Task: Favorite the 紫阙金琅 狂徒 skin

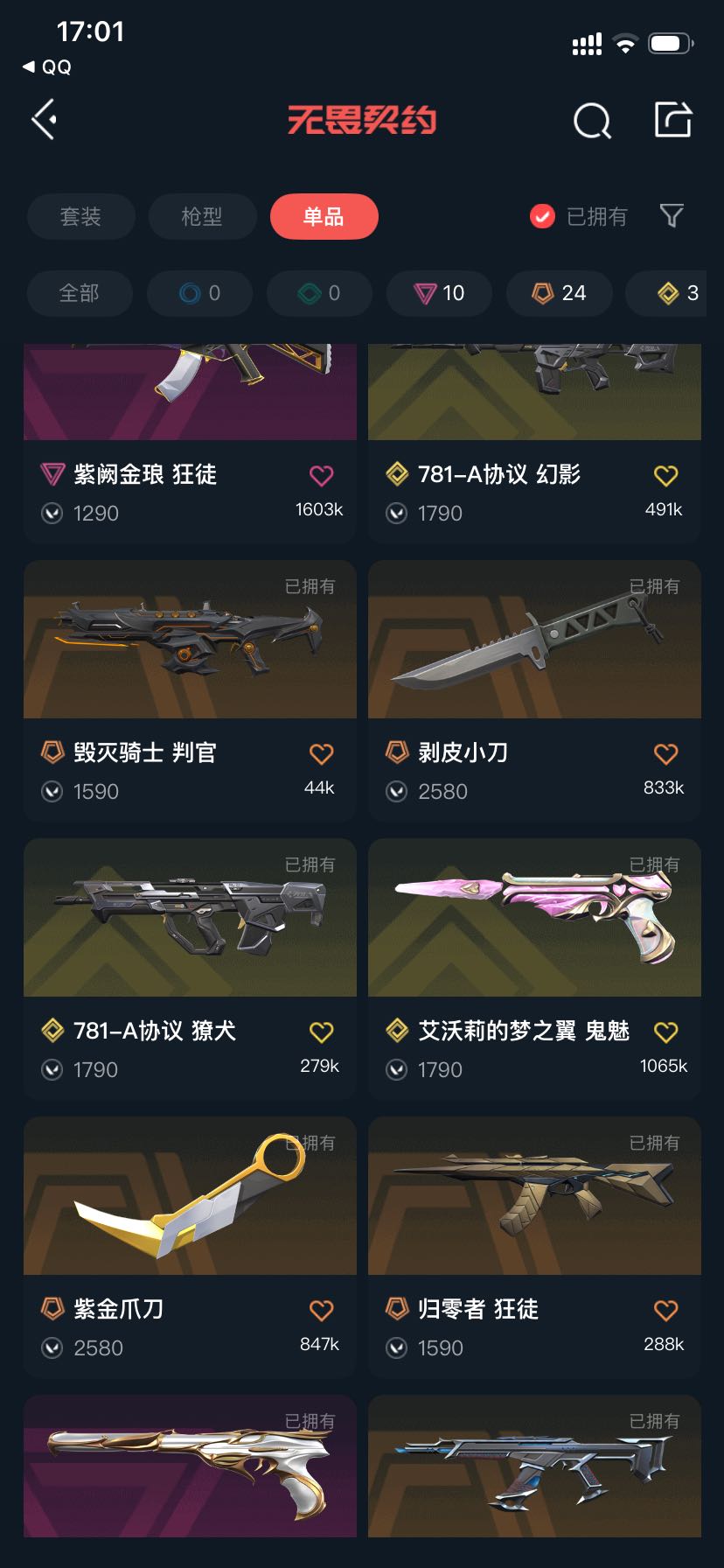Action: pos(321,475)
